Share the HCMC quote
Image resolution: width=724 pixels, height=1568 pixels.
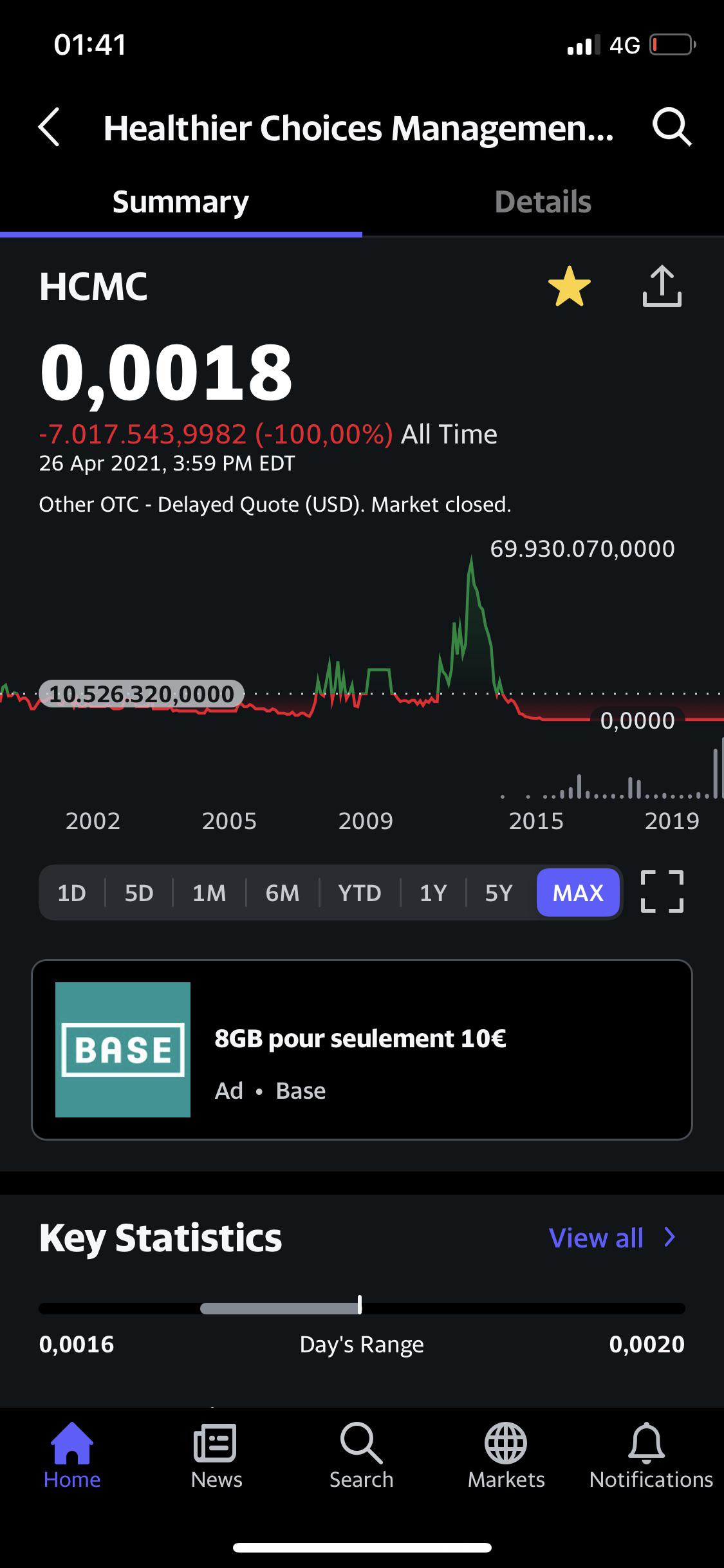[x=663, y=286]
